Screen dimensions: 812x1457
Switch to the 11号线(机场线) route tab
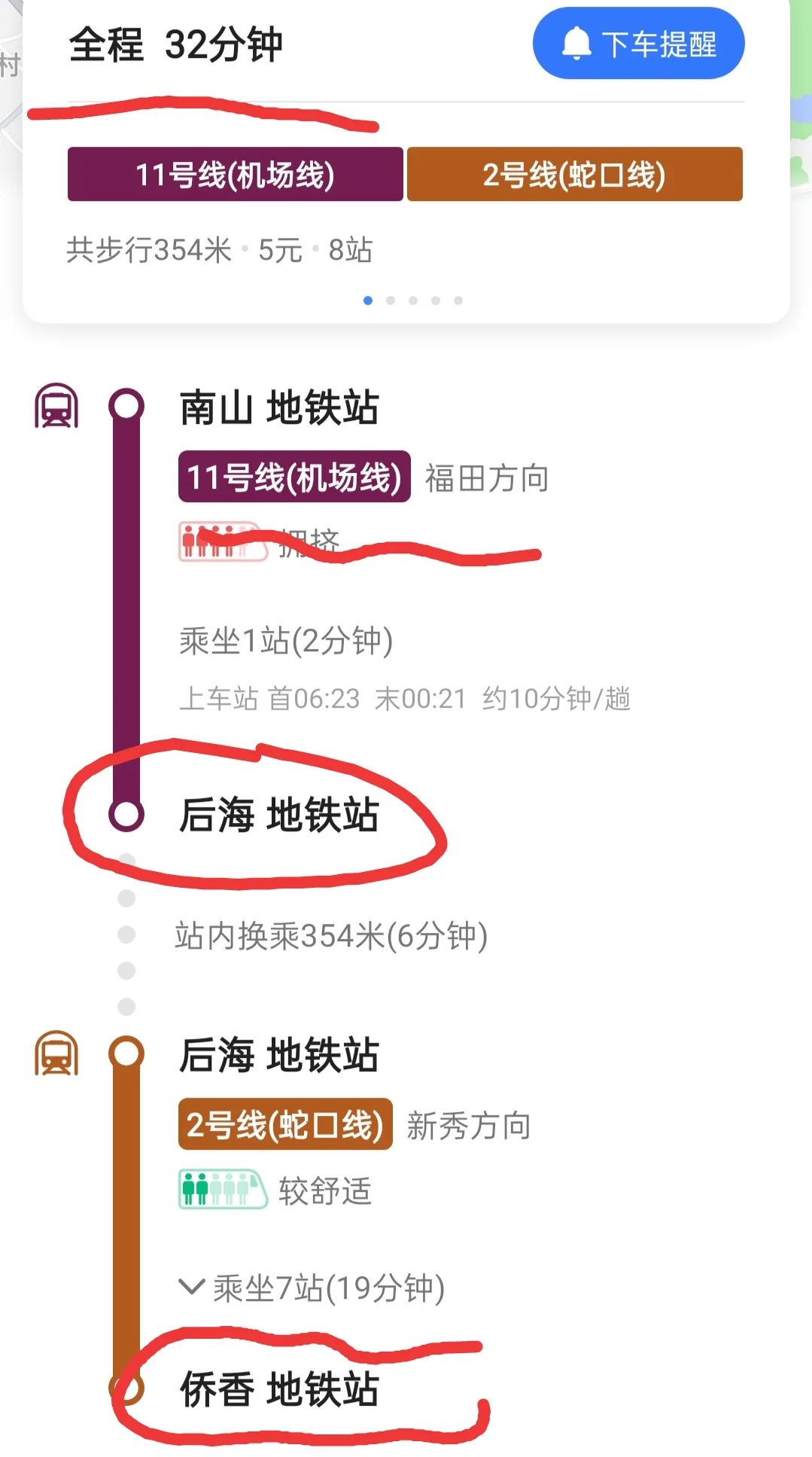pyautogui.click(x=235, y=175)
